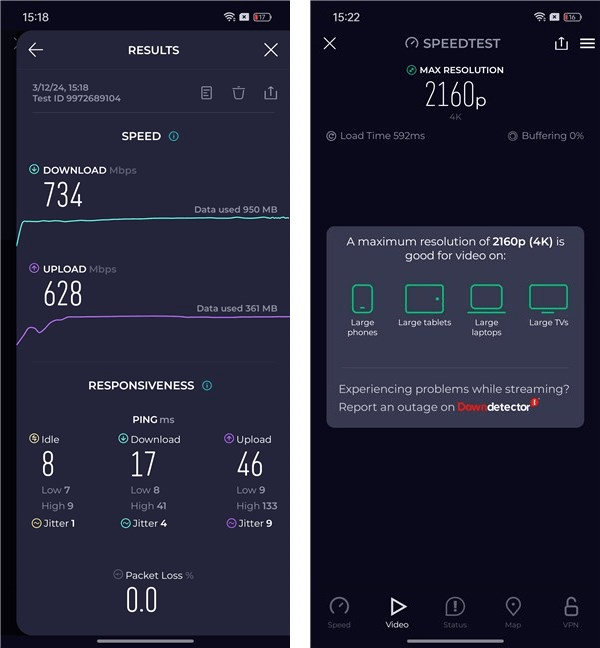Open the info icon beside Speed
Viewport: 600px width, 648px height.
click(x=174, y=136)
